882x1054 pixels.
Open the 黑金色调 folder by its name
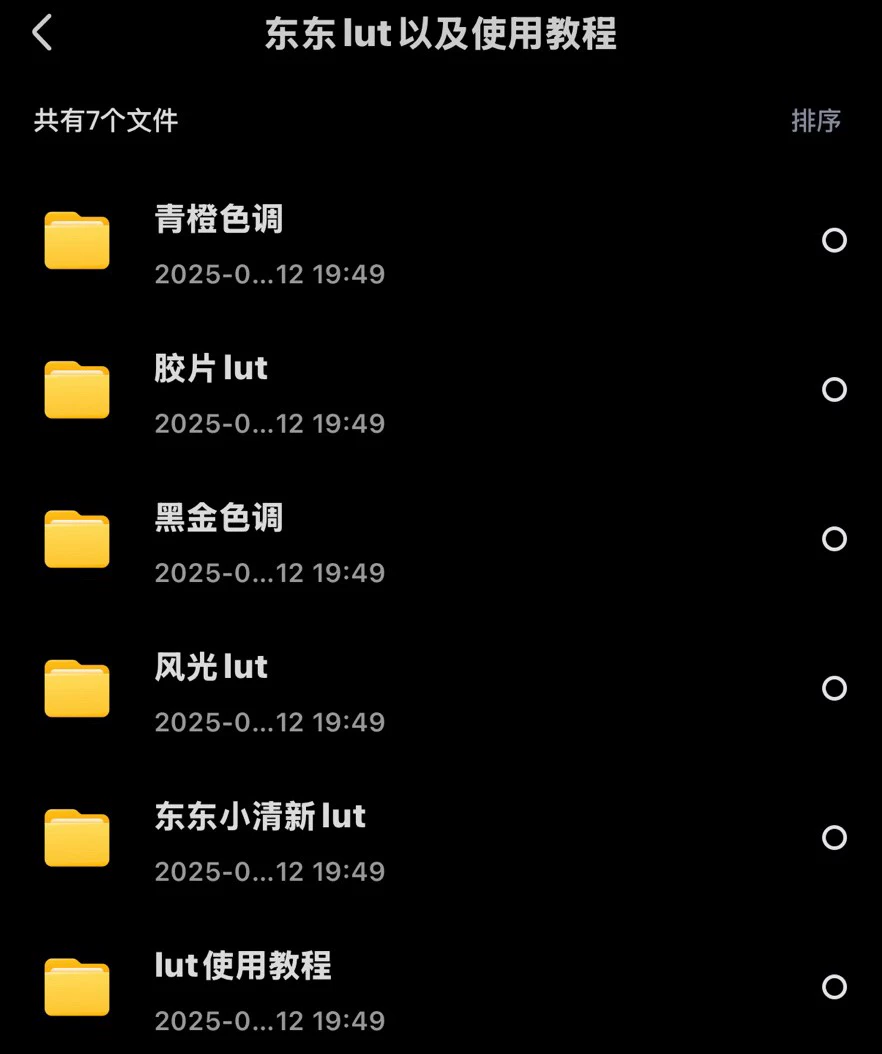[219, 517]
